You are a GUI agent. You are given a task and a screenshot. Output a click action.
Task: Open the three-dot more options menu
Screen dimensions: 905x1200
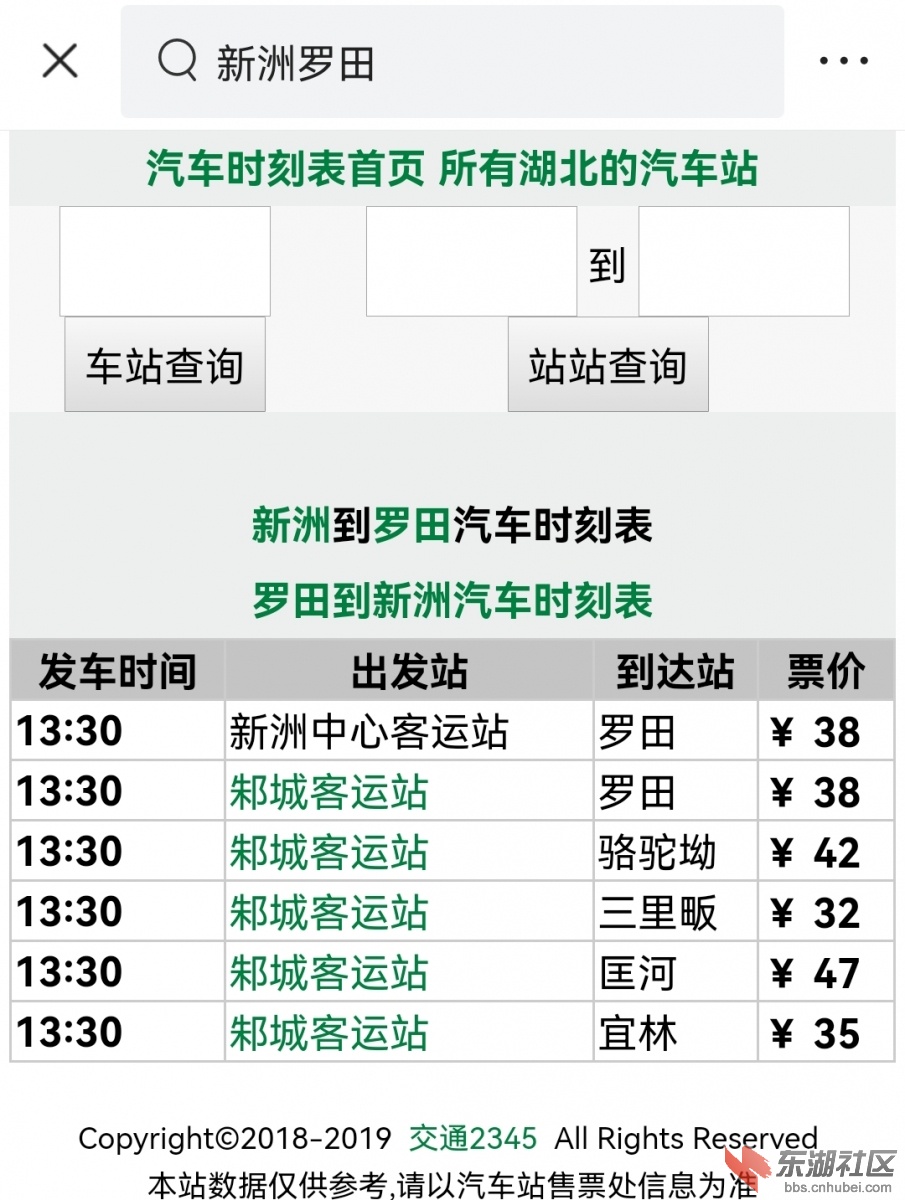point(843,62)
